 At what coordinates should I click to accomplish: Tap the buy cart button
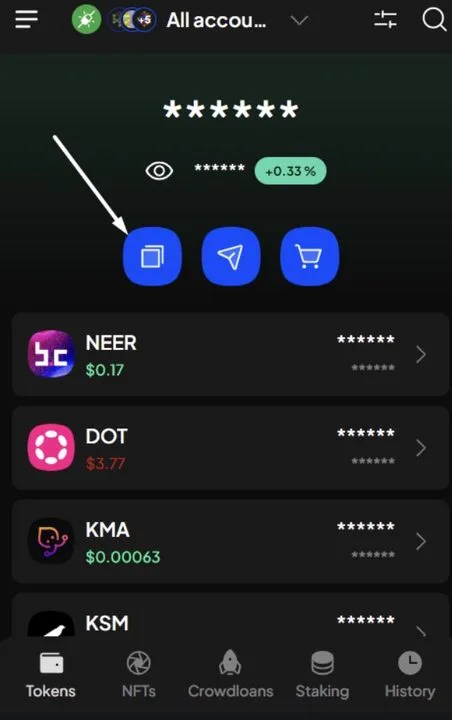[309, 256]
